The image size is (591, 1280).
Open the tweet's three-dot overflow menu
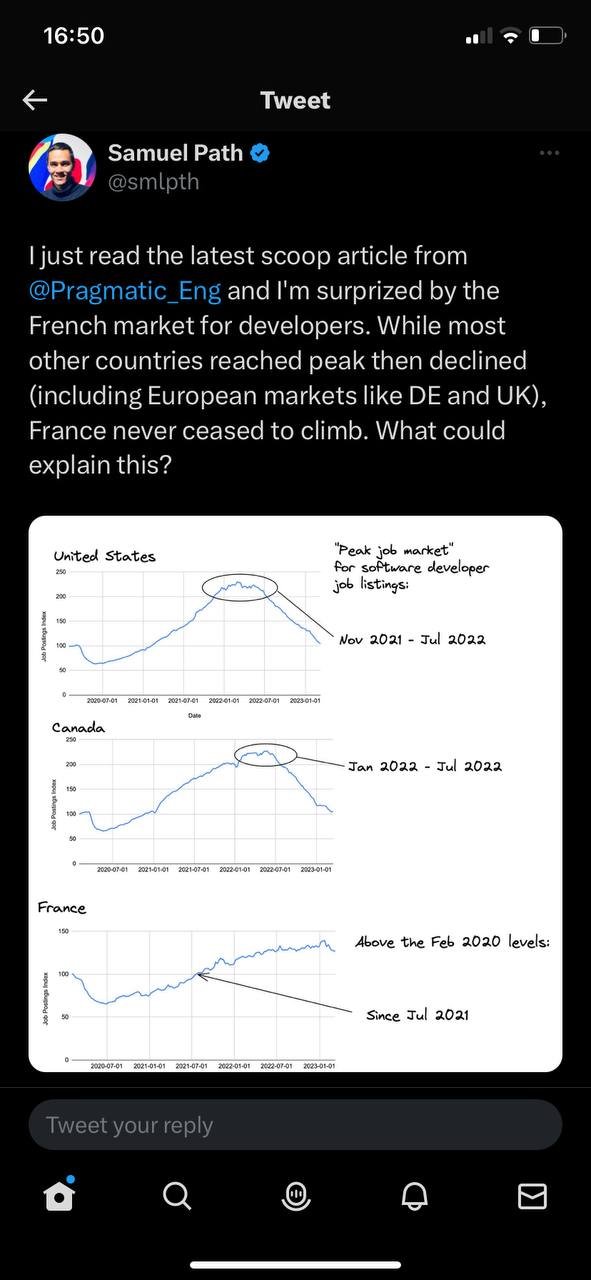[549, 153]
